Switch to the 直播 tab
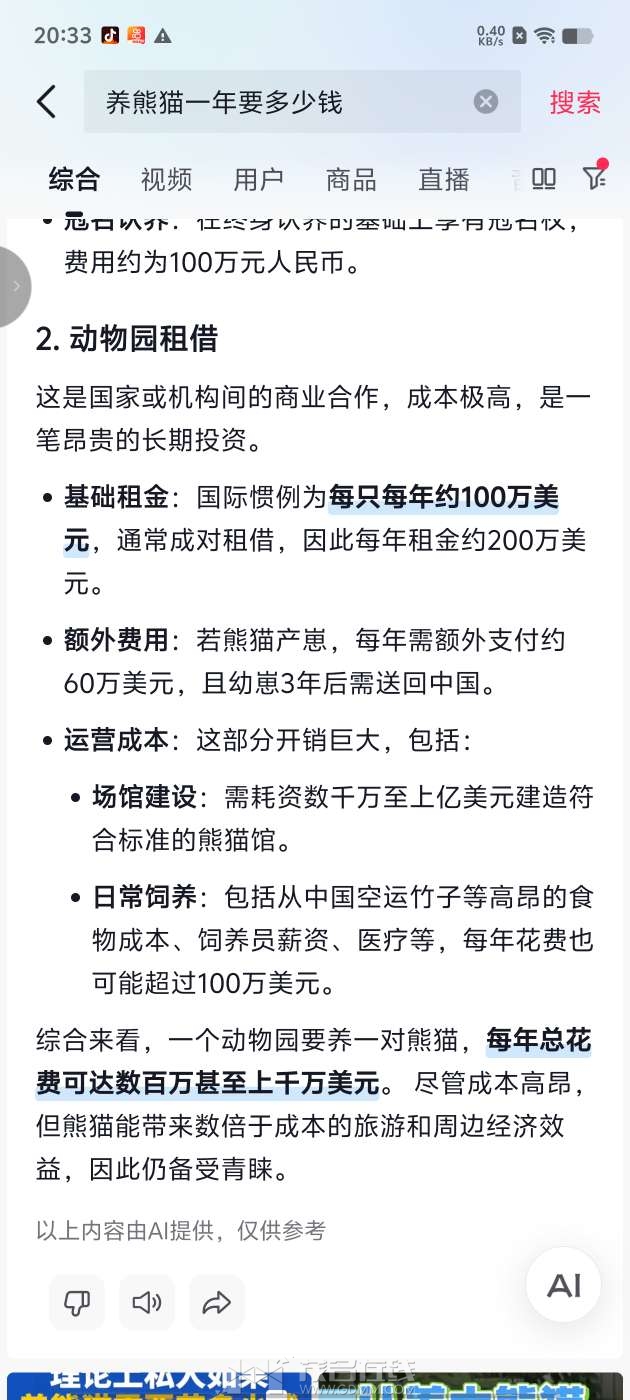630x1400 pixels. (443, 180)
